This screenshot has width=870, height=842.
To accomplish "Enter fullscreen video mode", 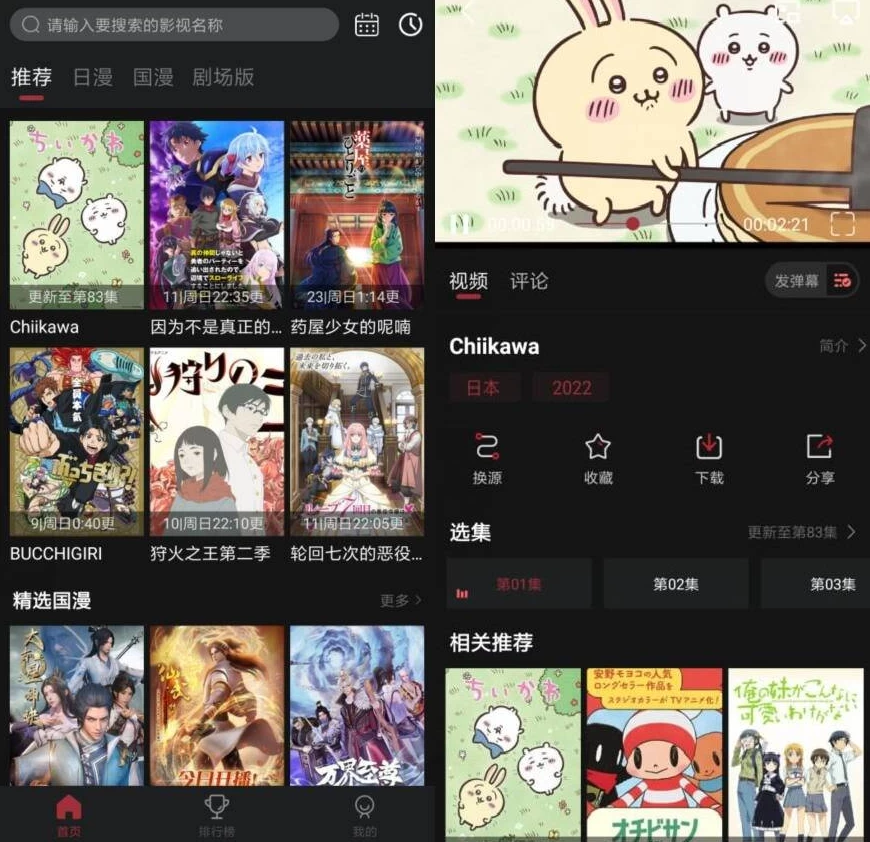I will 842,224.
